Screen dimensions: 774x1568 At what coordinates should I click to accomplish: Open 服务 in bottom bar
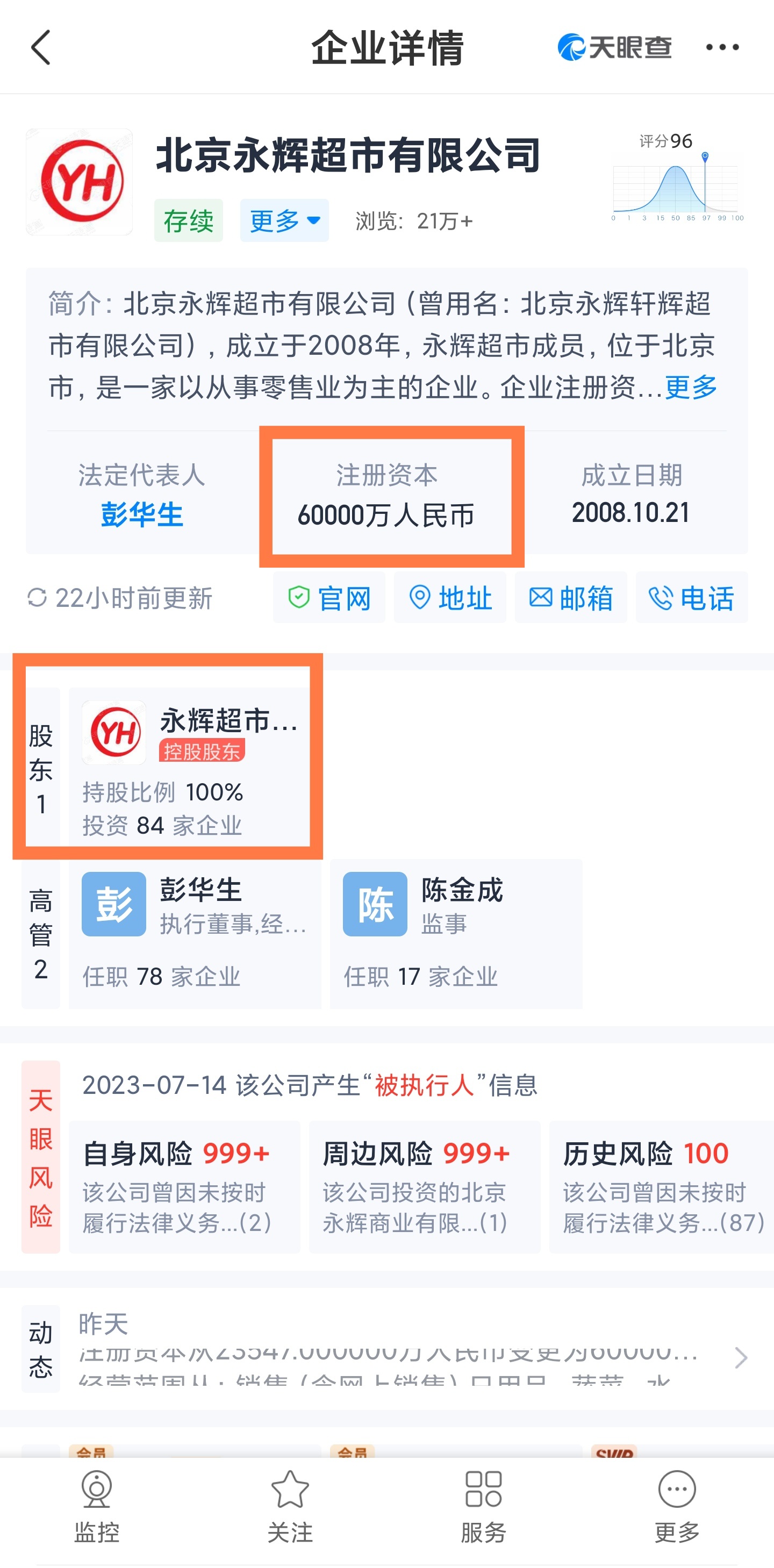[x=483, y=1507]
